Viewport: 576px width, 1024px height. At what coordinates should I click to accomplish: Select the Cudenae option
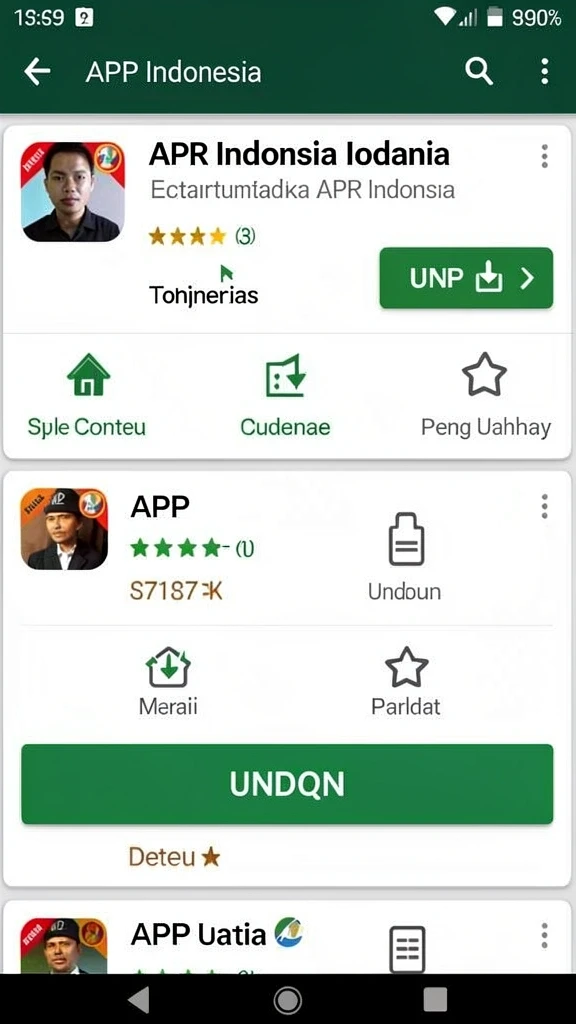pyautogui.click(x=285, y=395)
